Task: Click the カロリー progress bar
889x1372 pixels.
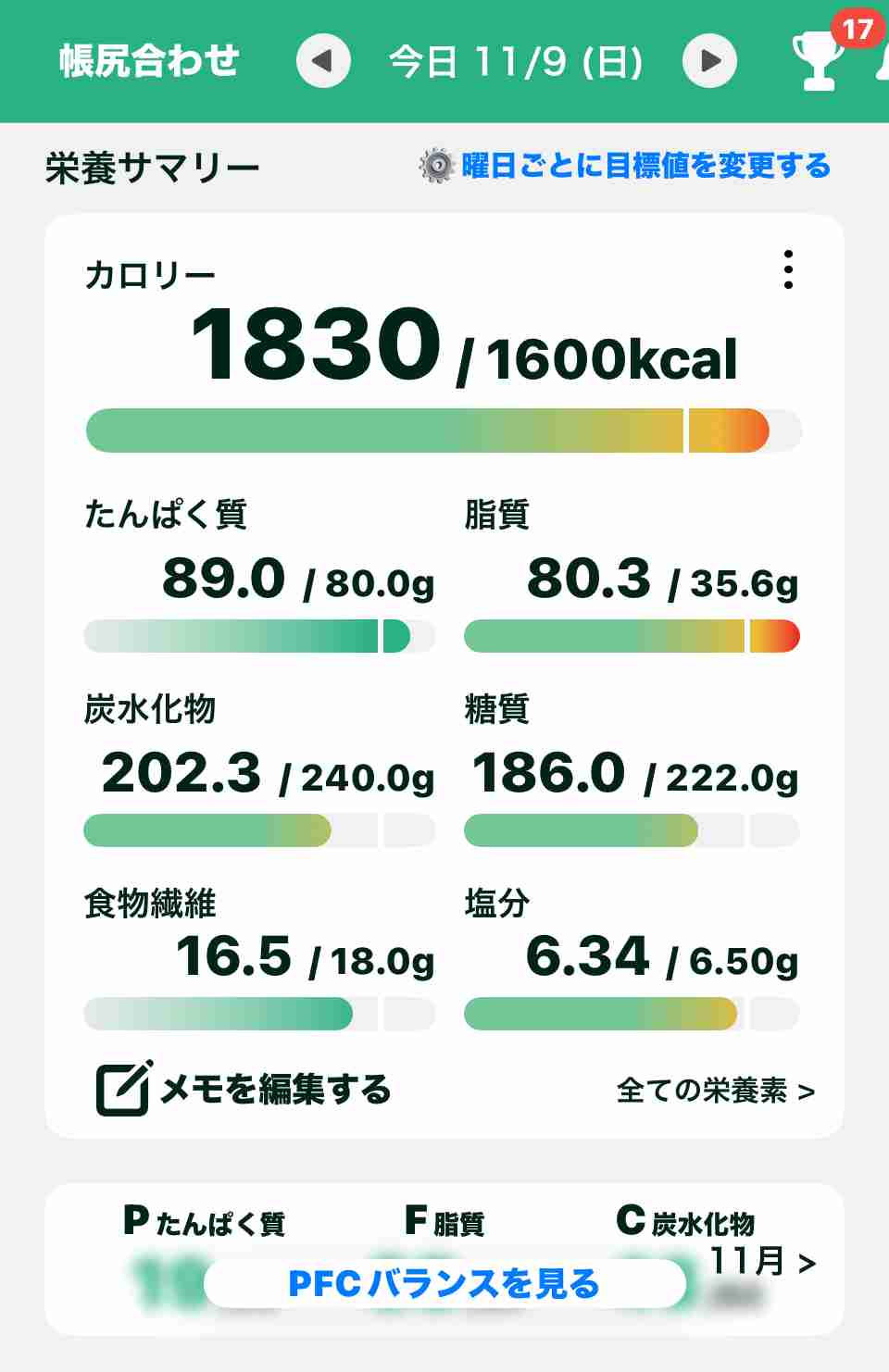Action: pos(444,430)
